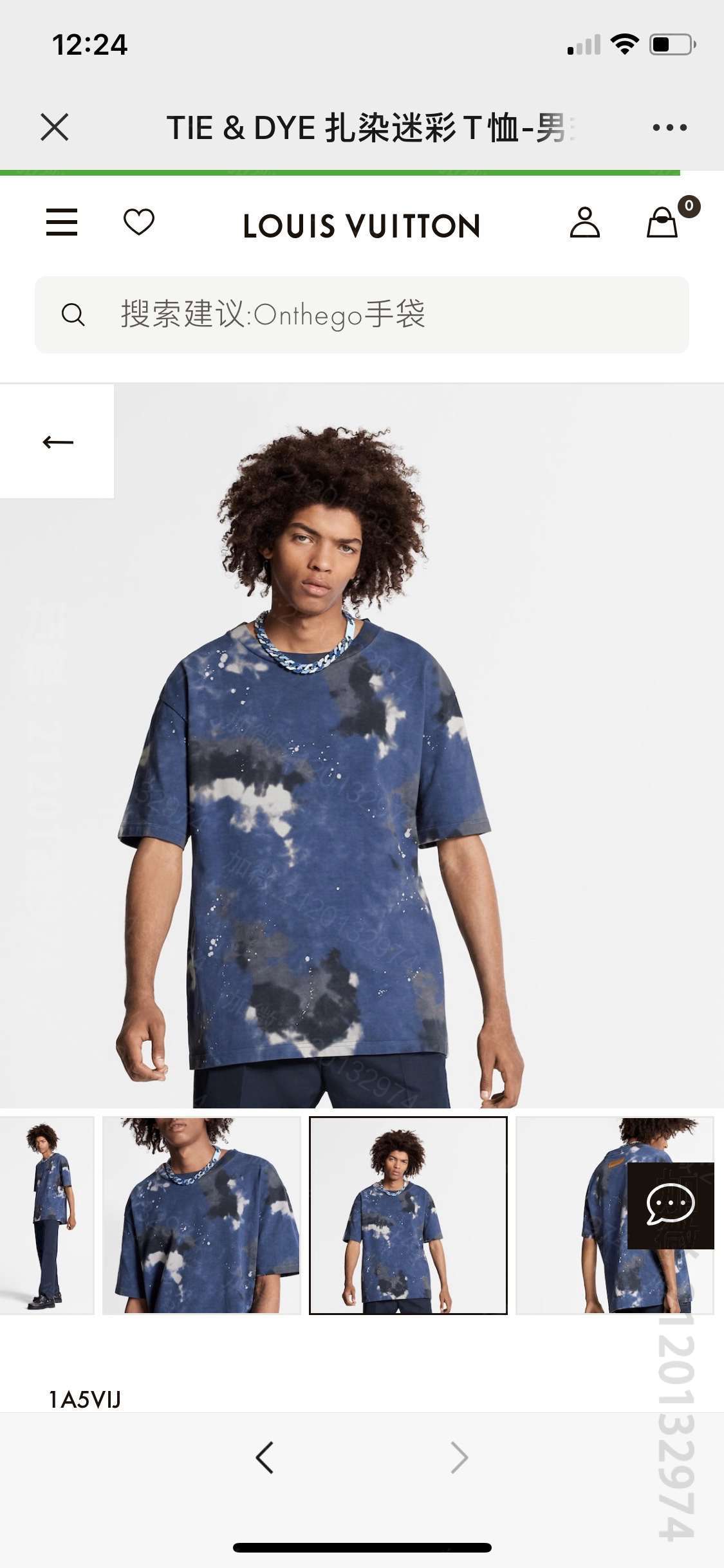Open the shopping bag
This screenshot has height=1568, width=724.
(663, 223)
